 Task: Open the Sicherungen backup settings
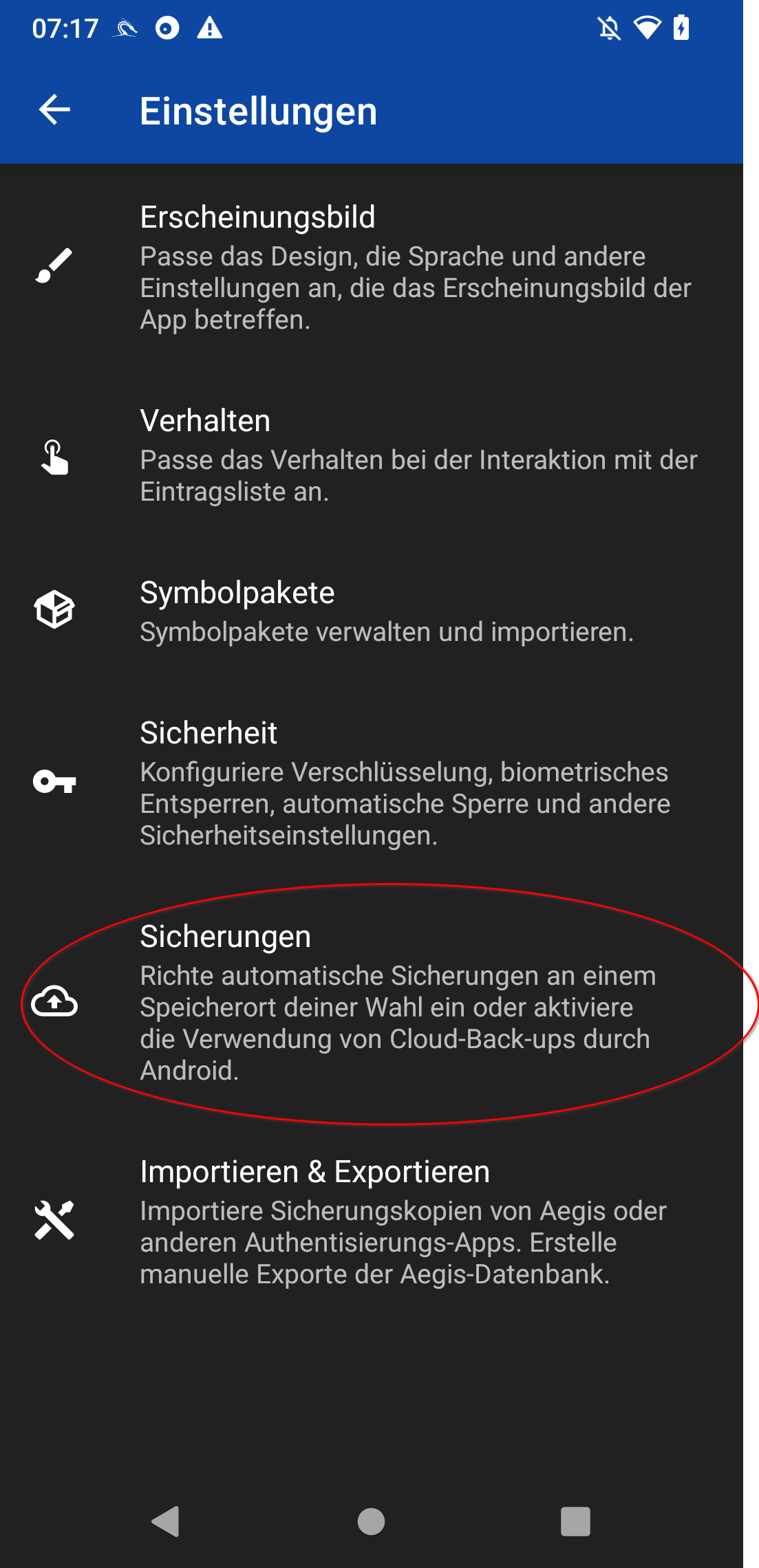[372, 1003]
